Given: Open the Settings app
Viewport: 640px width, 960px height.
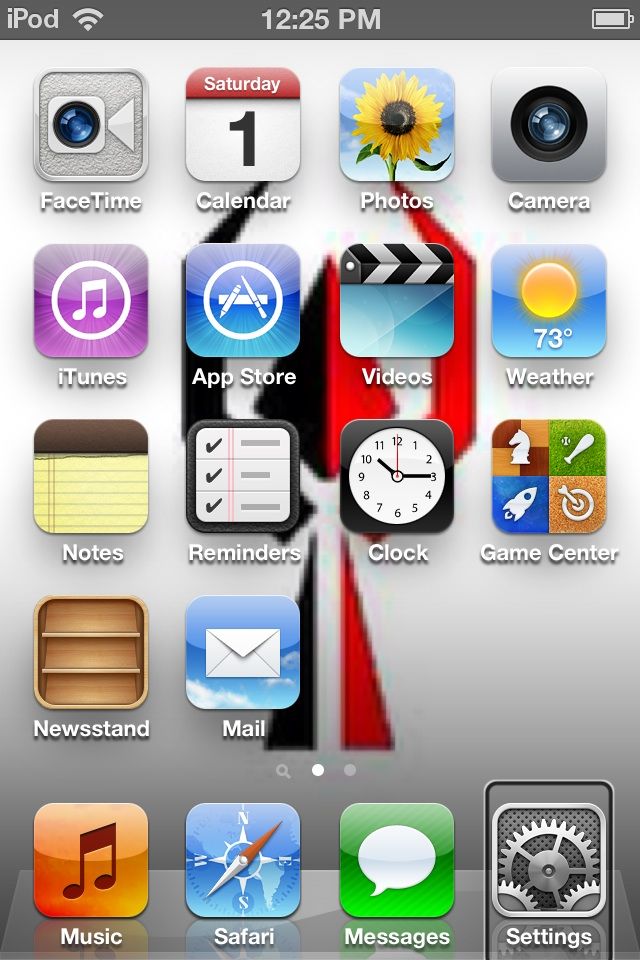Looking at the screenshot, I should click(x=548, y=861).
